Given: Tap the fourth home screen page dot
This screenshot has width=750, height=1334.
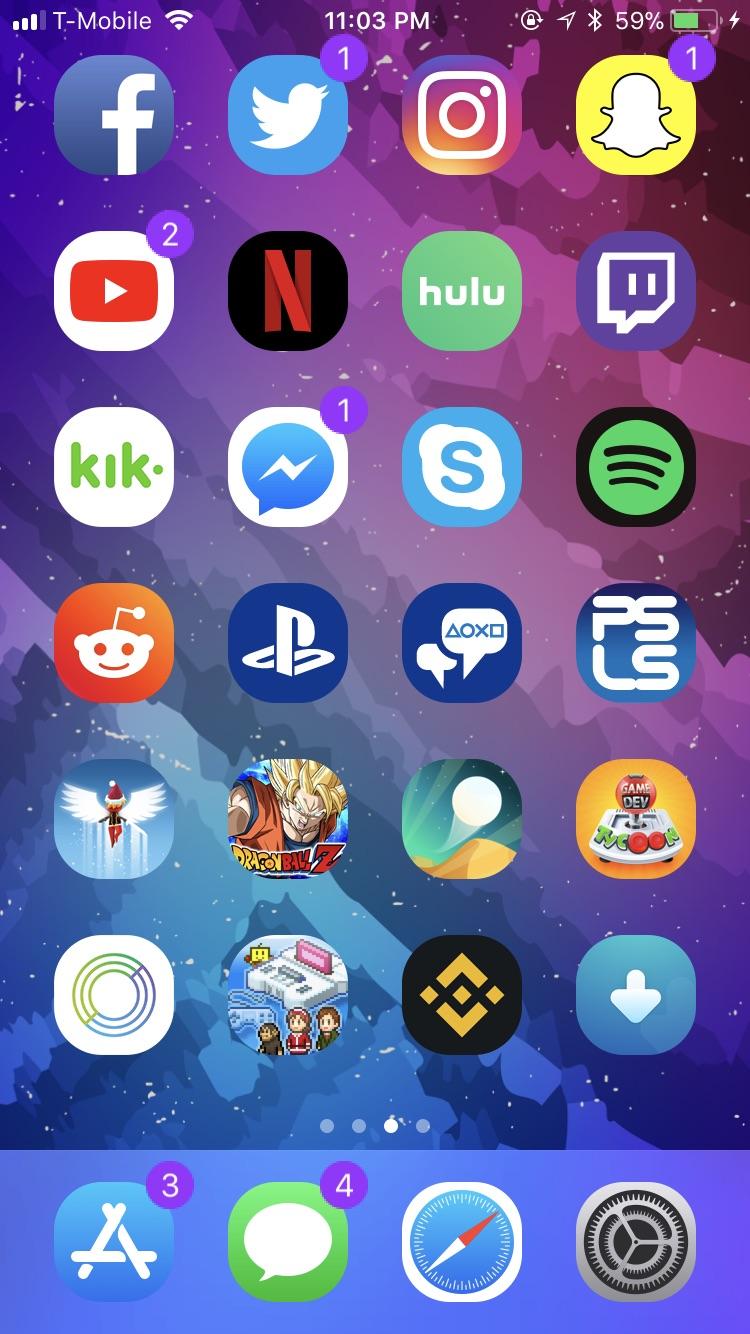Looking at the screenshot, I should click(x=424, y=1126).
